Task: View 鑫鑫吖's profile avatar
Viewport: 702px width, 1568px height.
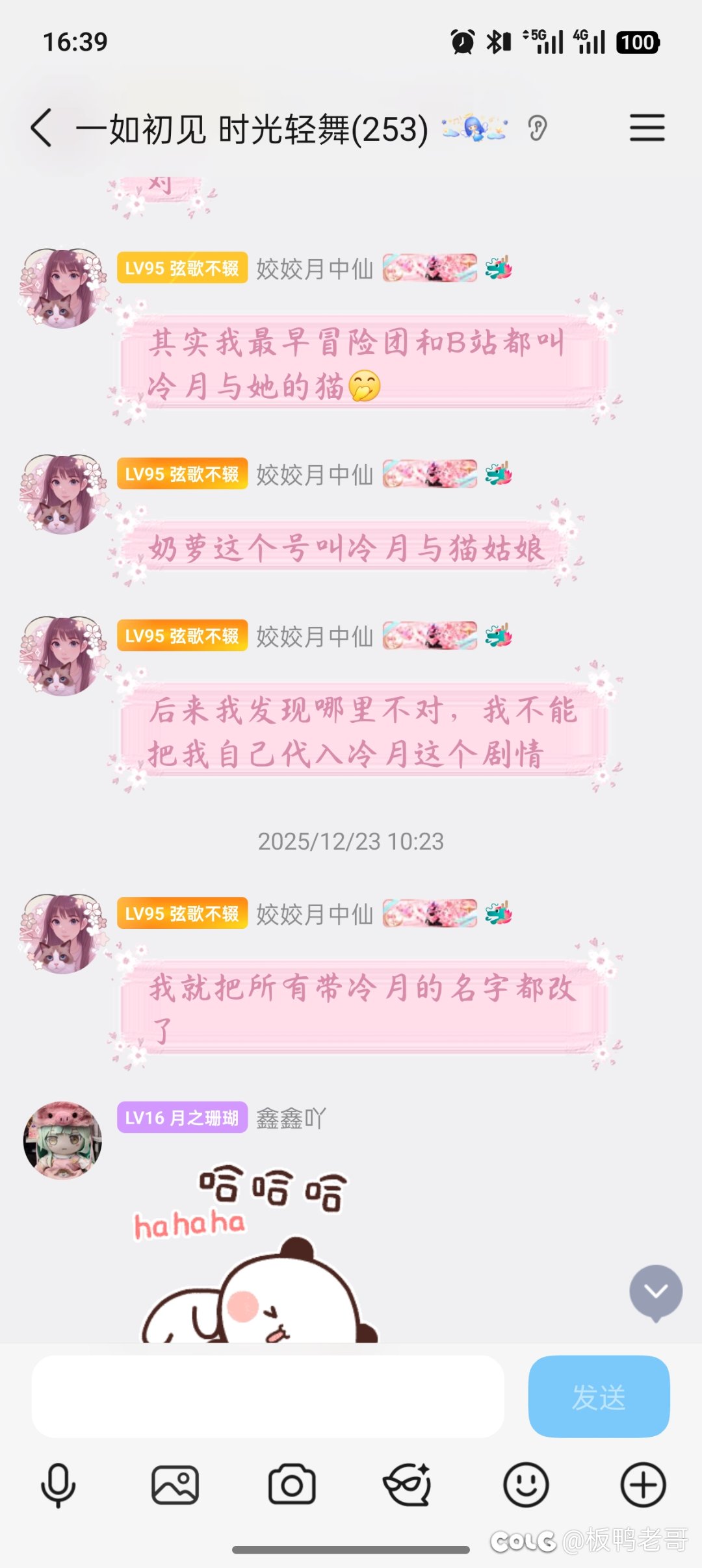Action: pos(62,1140)
